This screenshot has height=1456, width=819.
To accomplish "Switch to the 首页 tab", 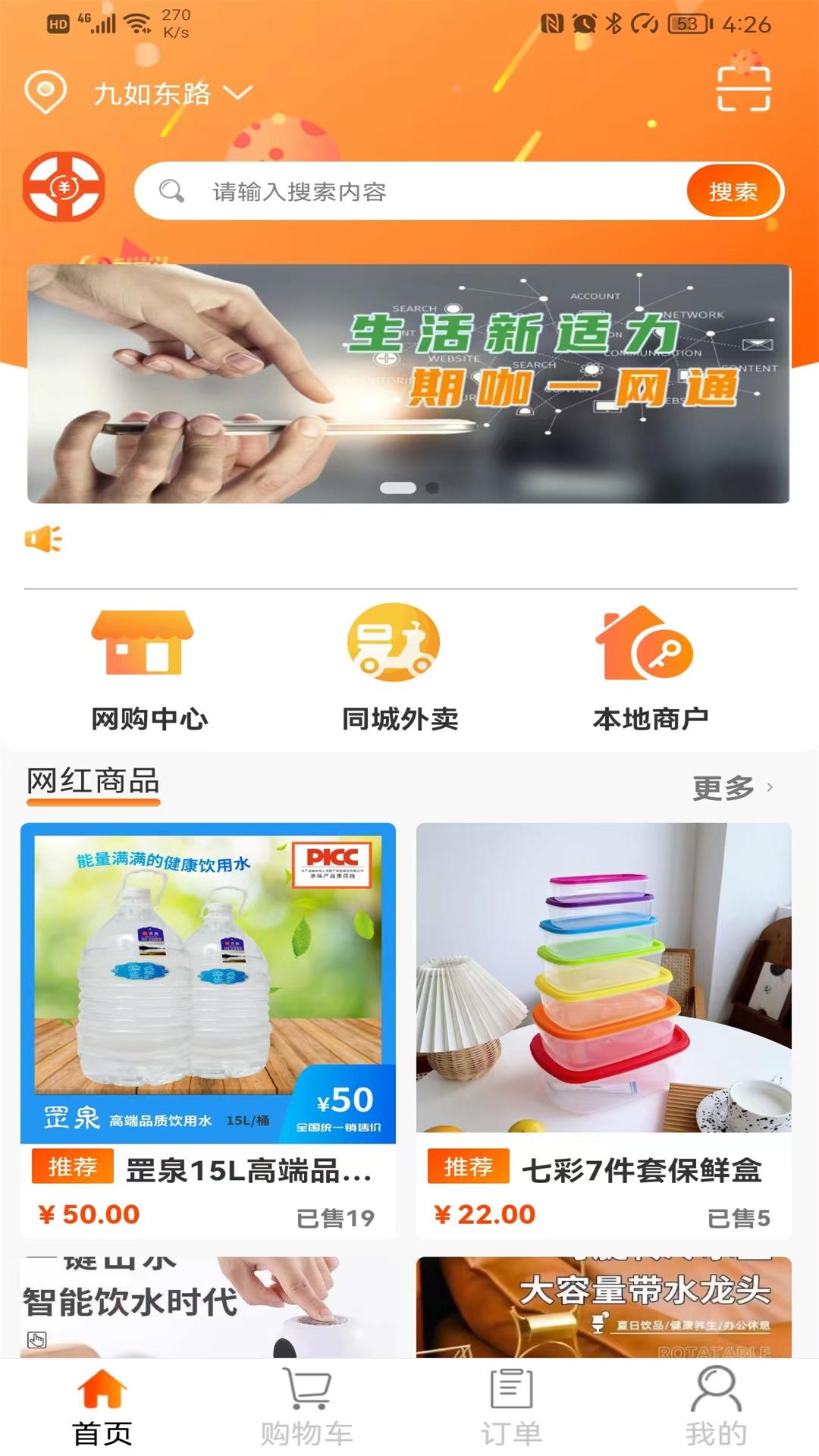I will click(x=102, y=1407).
